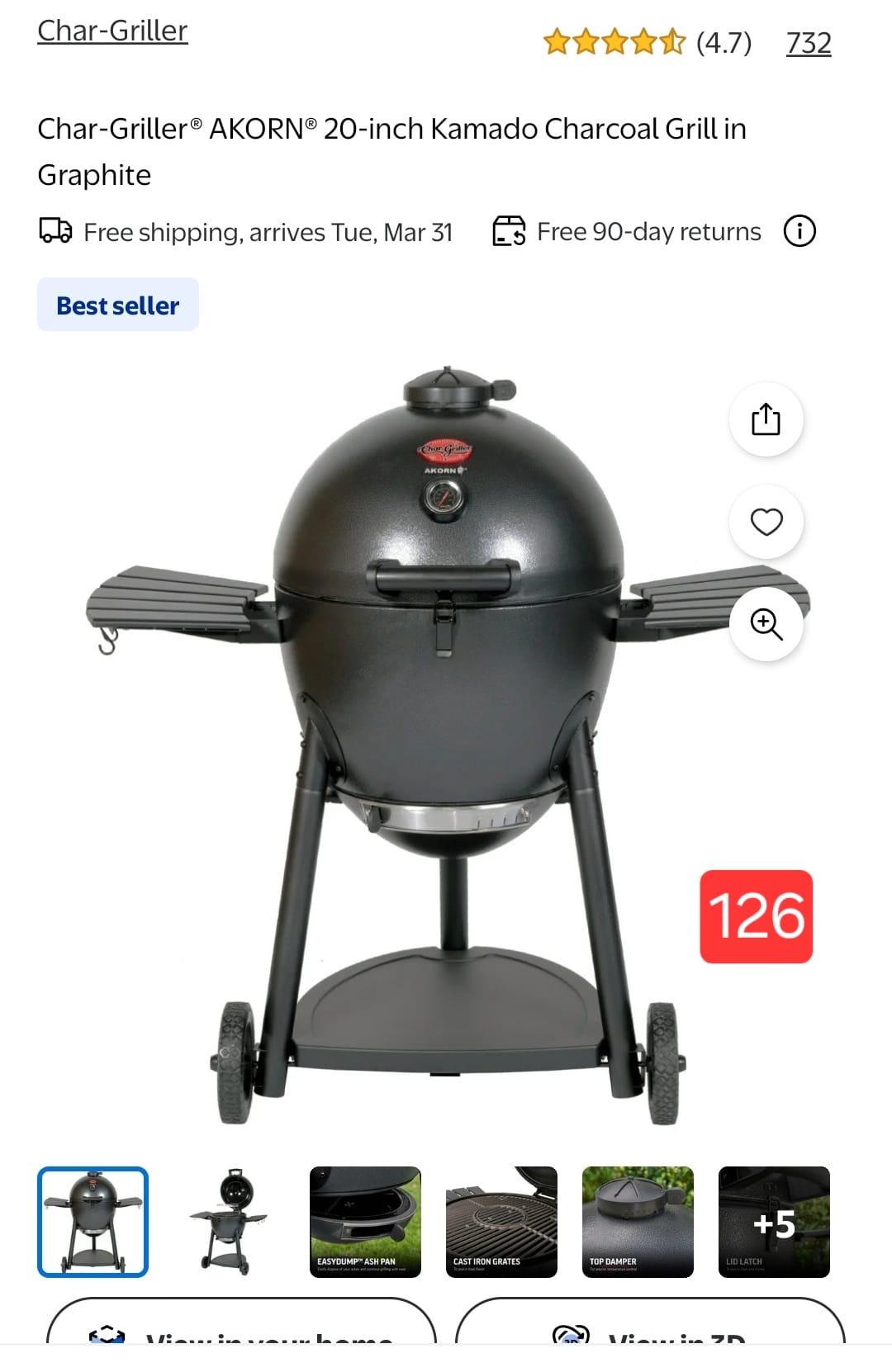Open the Char-Griller brand link

112,31
